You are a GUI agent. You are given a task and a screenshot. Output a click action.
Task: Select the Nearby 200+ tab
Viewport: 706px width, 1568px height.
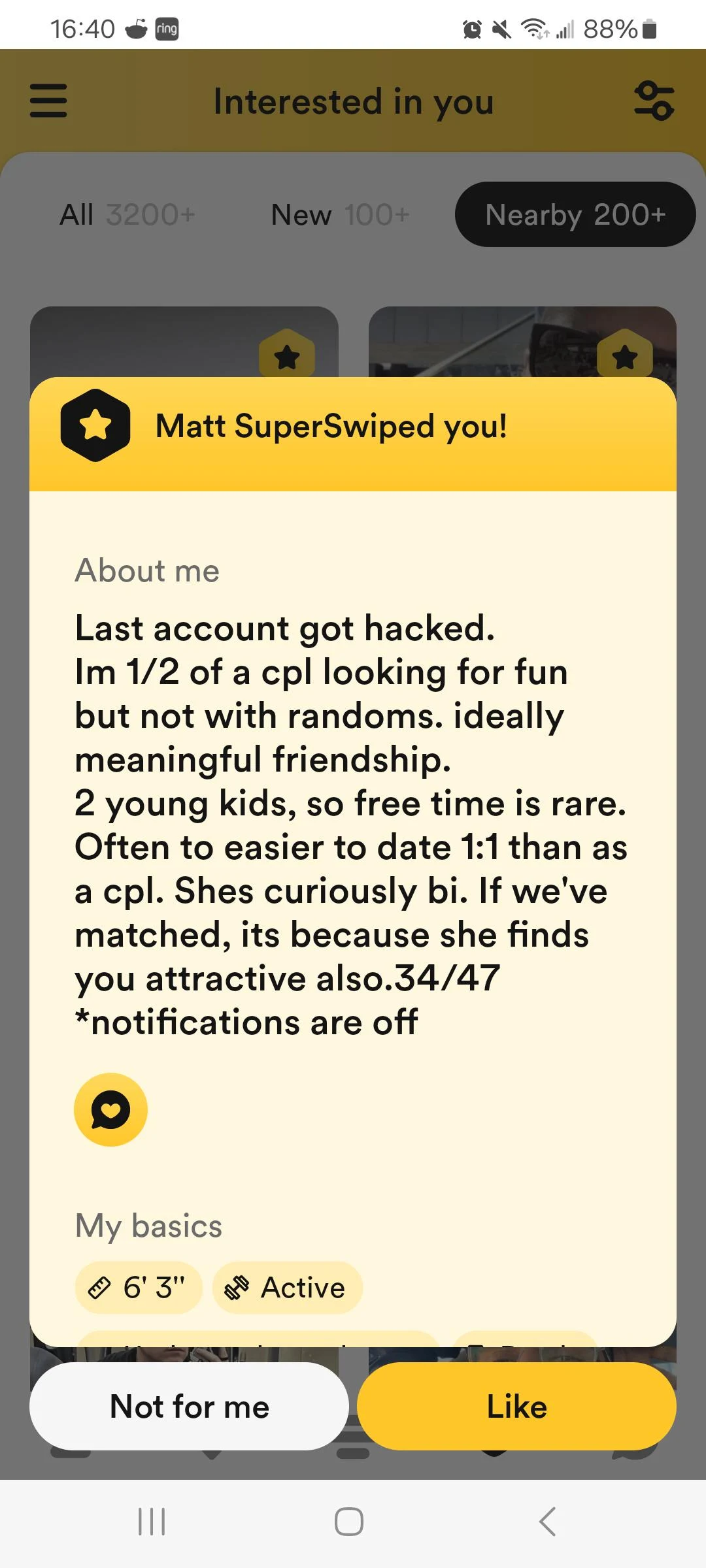575,214
